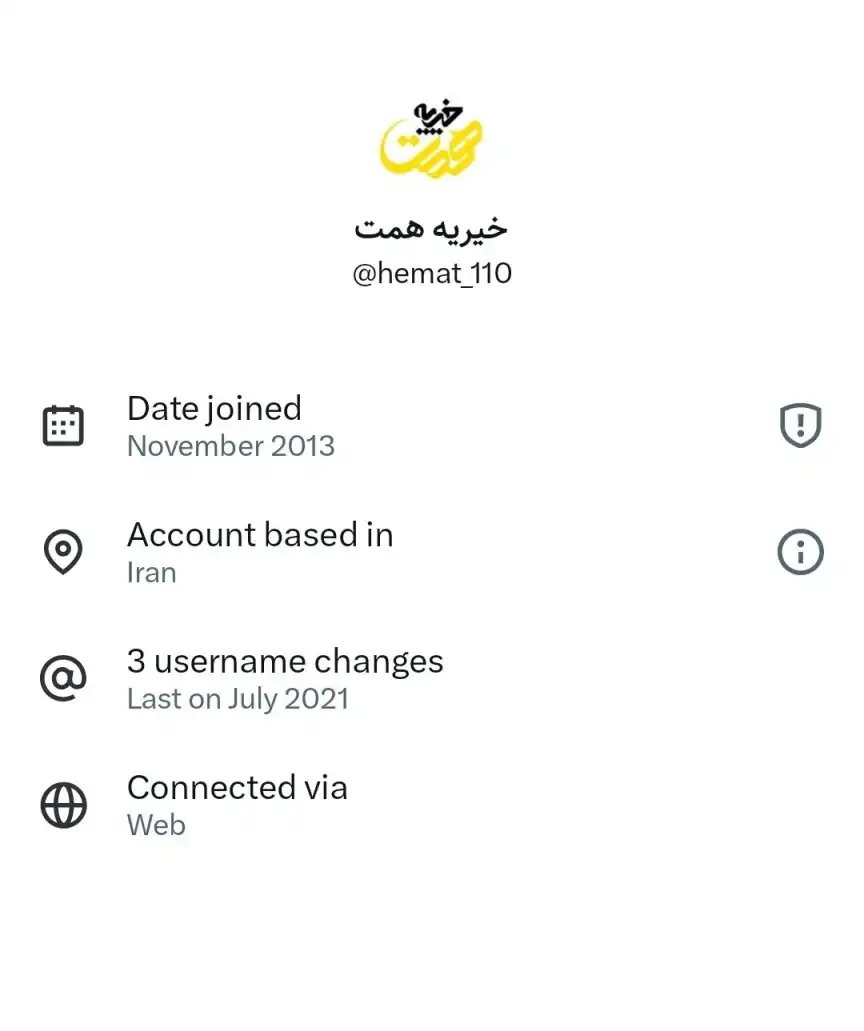Image resolution: width=864 pixels, height=1031 pixels.
Task: Click the shield icon to view account warnings
Action: click(799, 424)
